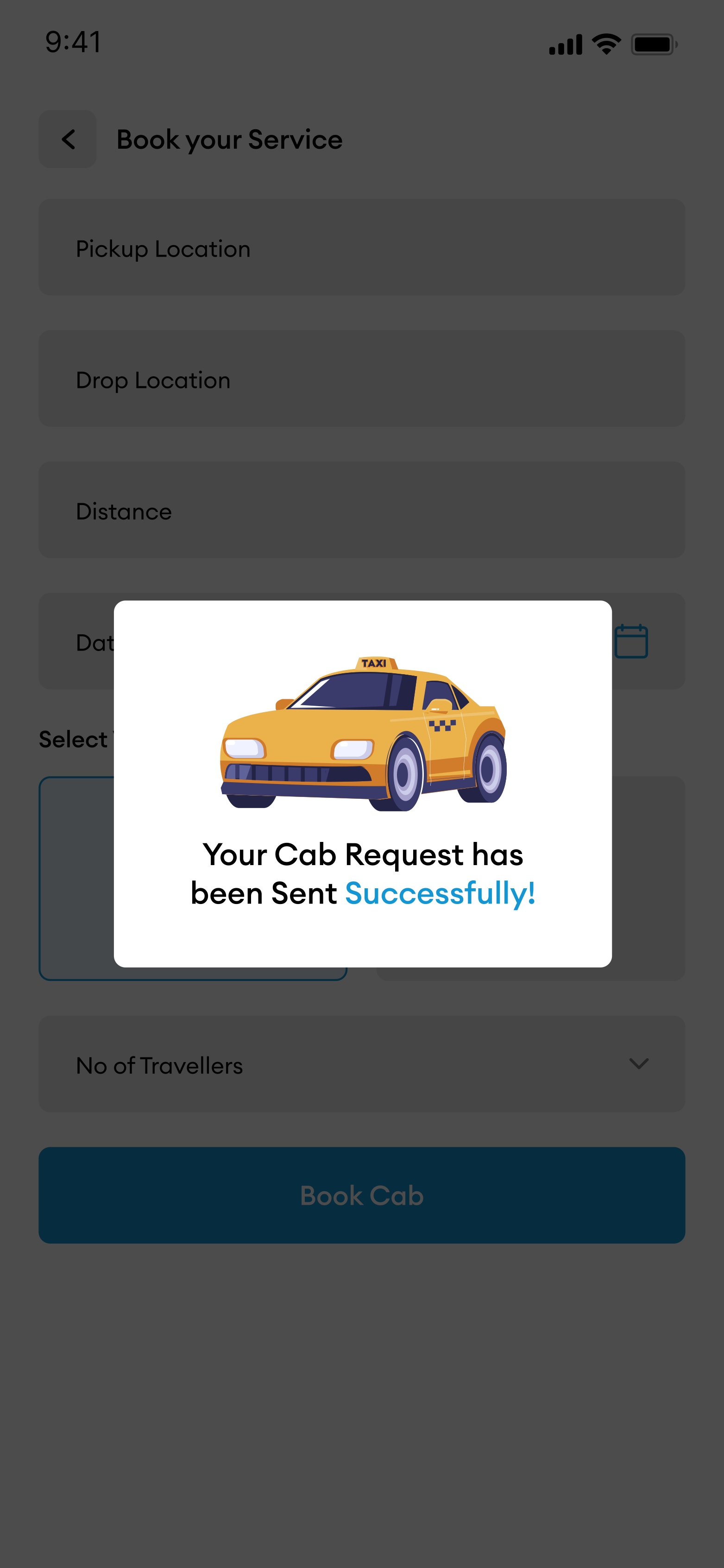Go back using the header arrow
Image resolution: width=724 pixels, height=1568 pixels.
click(68, 139)
